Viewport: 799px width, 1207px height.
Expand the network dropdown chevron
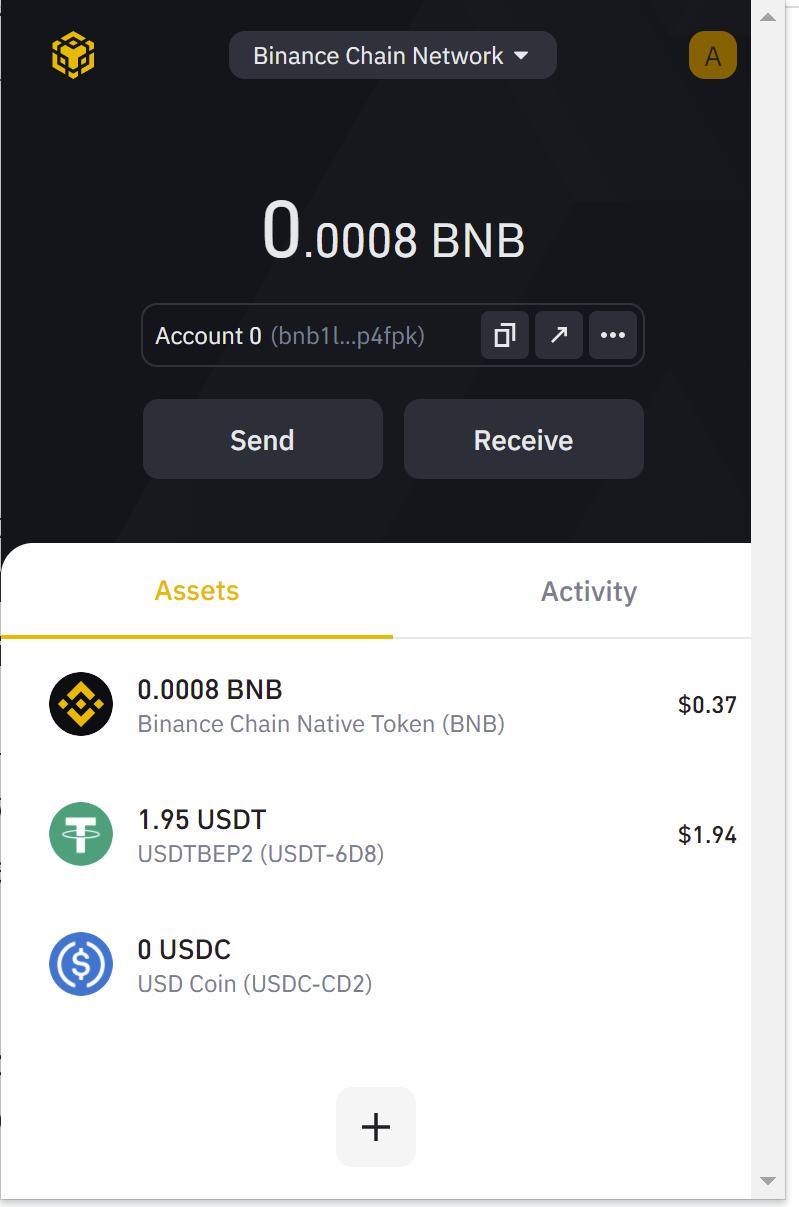tap(521, 56)
